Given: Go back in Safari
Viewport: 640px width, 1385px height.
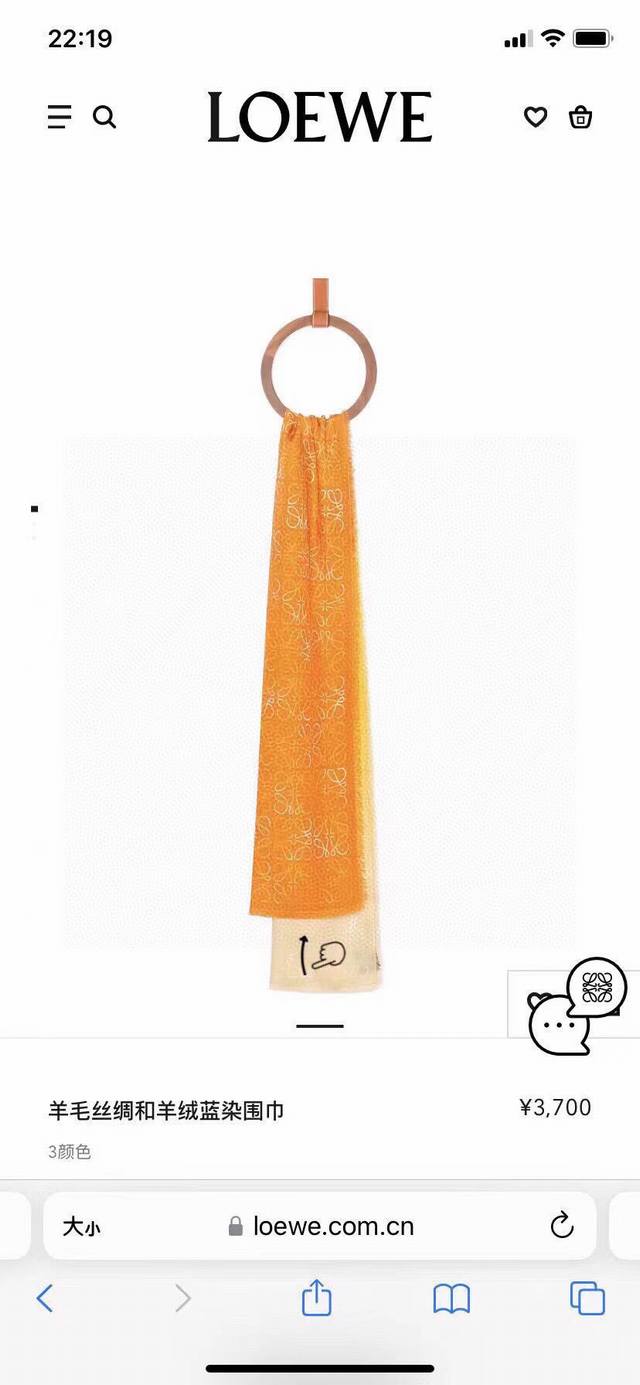Looking at the screenshot, I should coord(45,1298).
